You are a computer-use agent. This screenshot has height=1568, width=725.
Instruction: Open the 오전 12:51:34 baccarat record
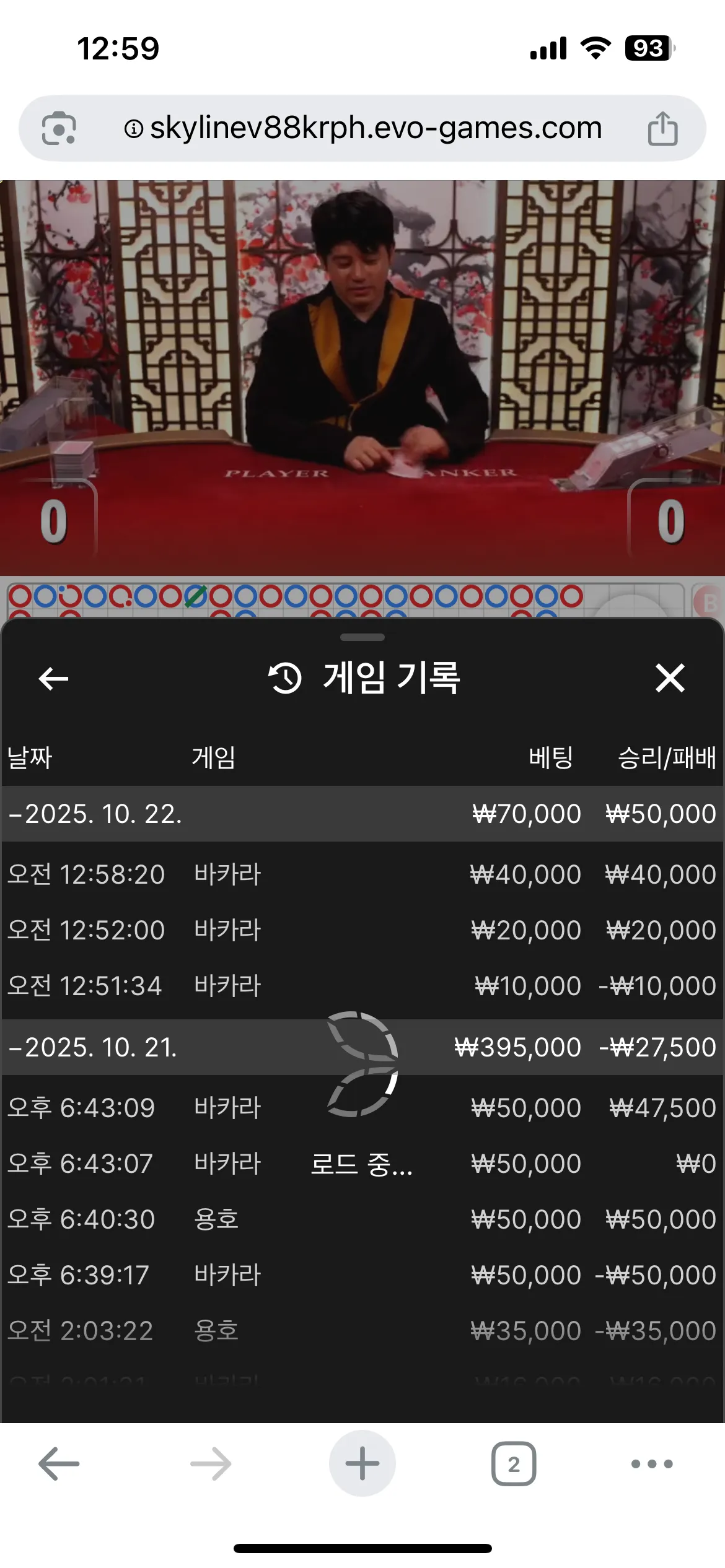click(x=362, y=986)
